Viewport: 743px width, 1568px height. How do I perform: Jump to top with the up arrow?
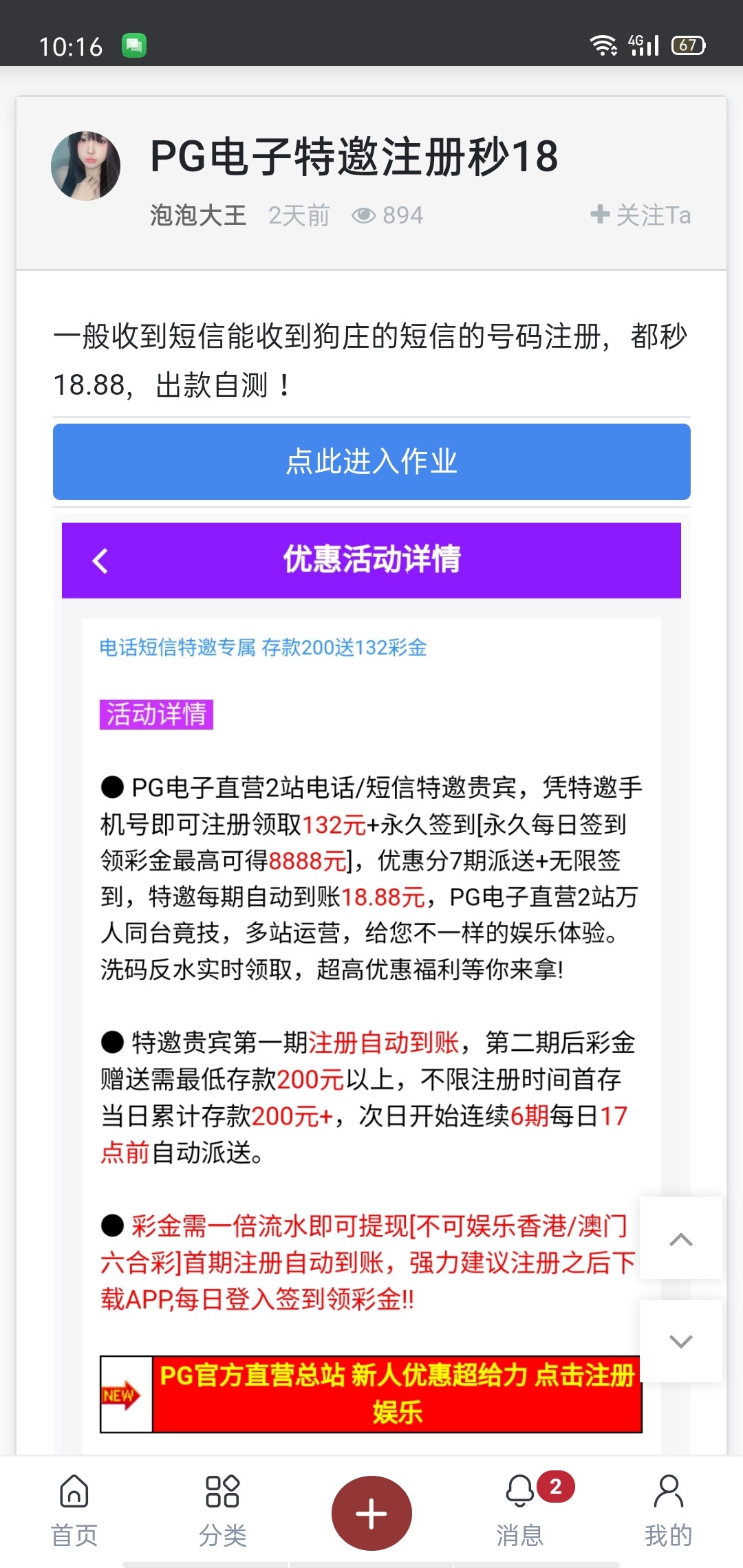coord(680,1239)
